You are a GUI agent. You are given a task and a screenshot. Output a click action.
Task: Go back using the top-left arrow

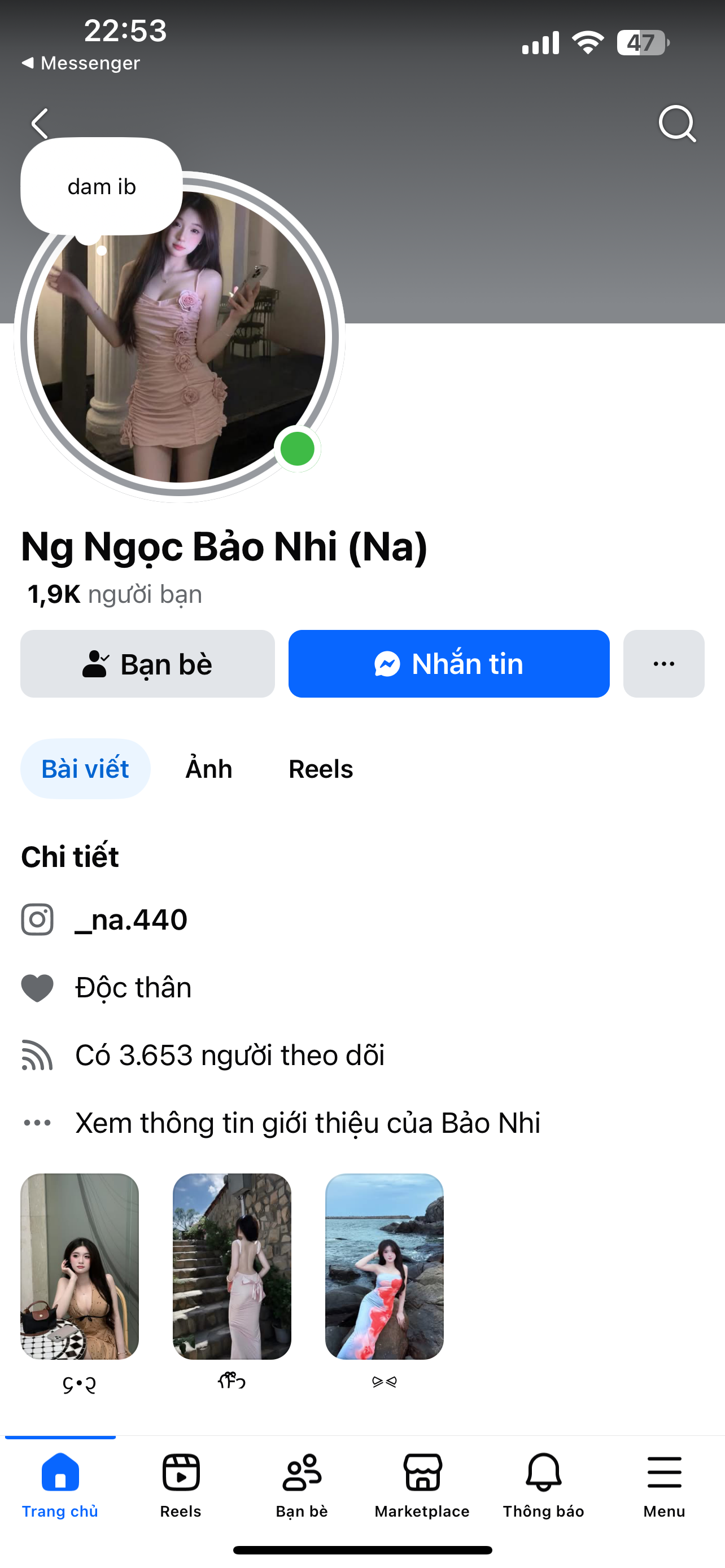[x=40, y=124]
